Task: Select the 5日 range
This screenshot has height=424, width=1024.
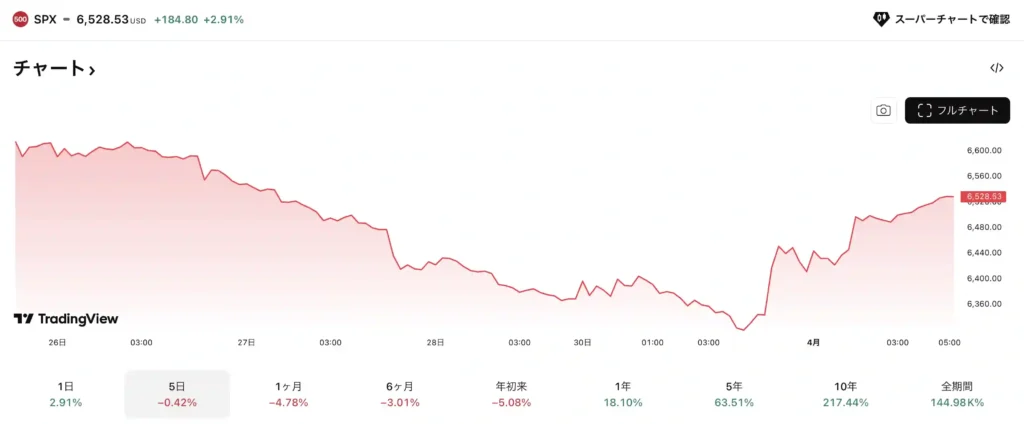Action: [177, 394]
